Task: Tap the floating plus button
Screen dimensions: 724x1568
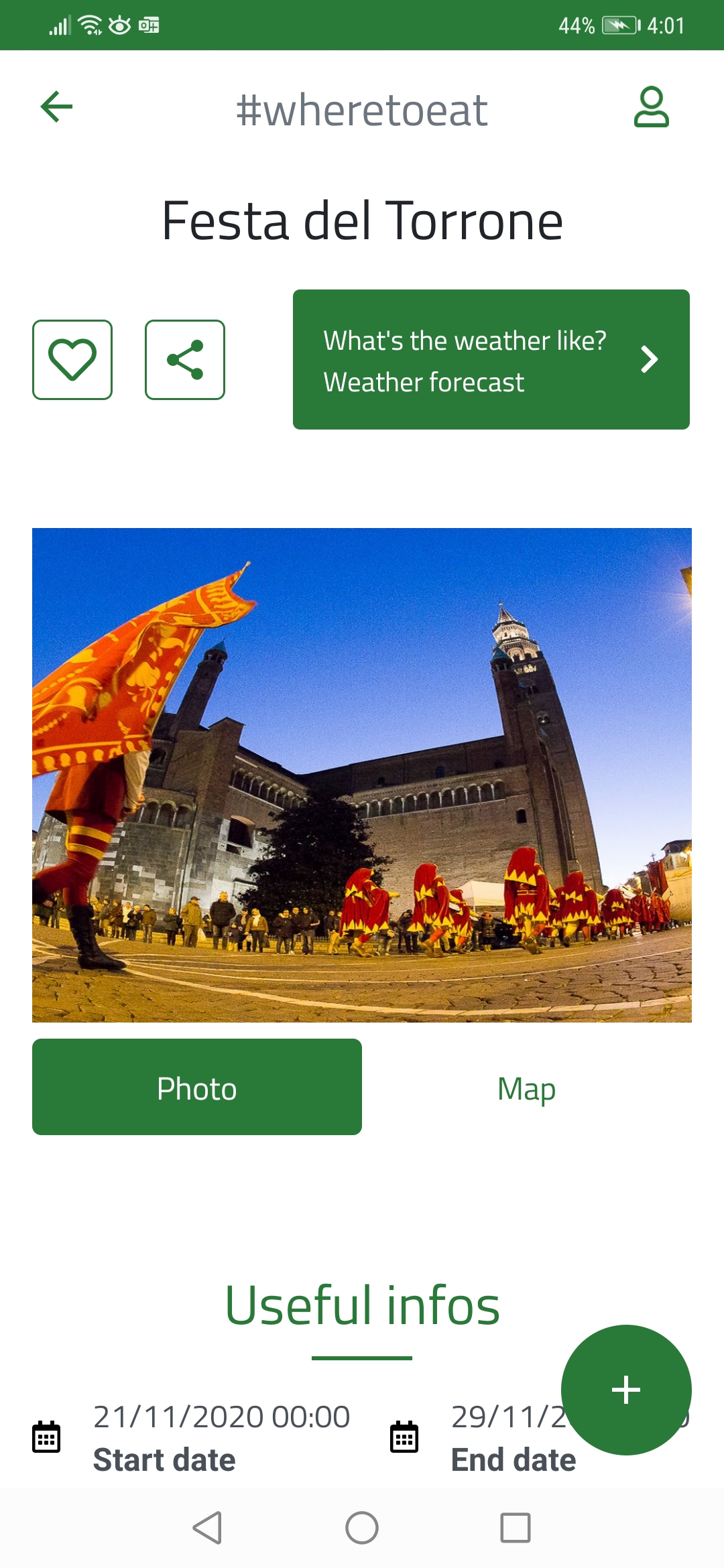Action: (626, 1390)
